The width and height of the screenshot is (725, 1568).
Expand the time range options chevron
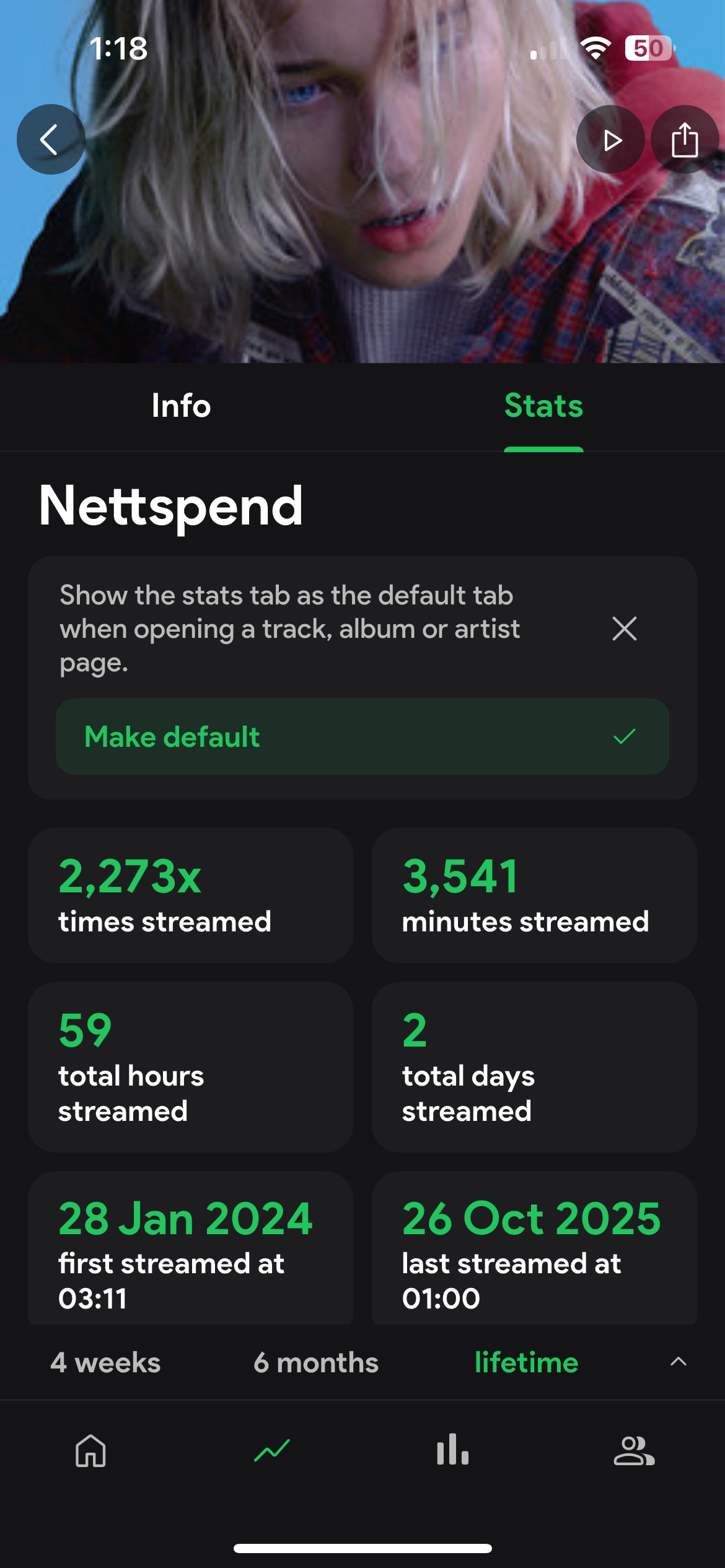(x=679, y=1361)
